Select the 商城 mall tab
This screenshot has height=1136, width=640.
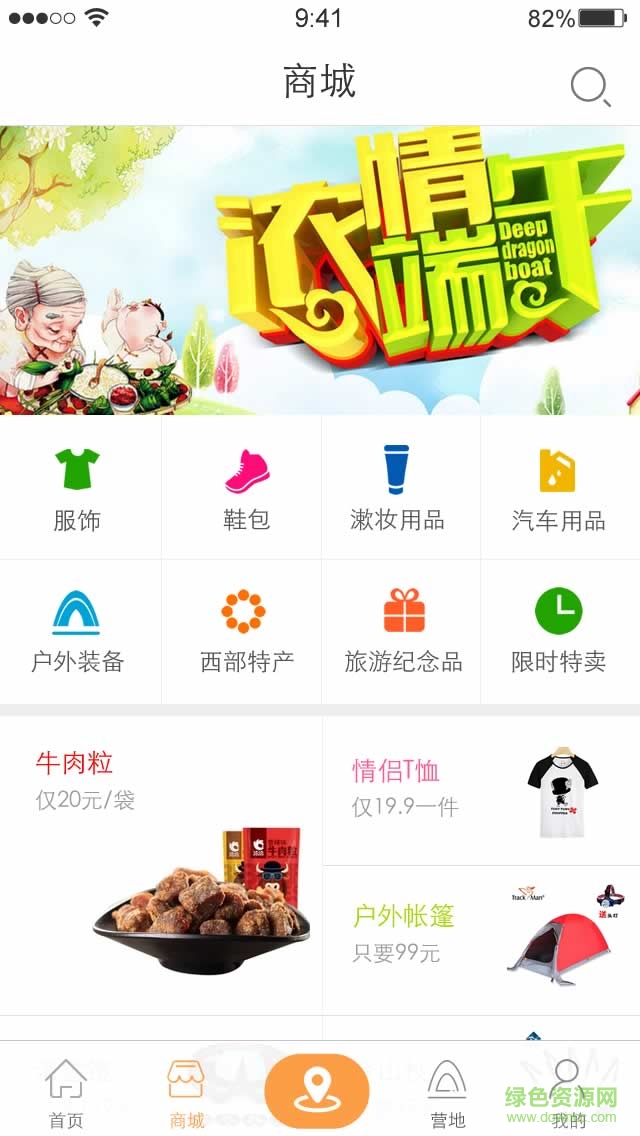[187, 1092]
